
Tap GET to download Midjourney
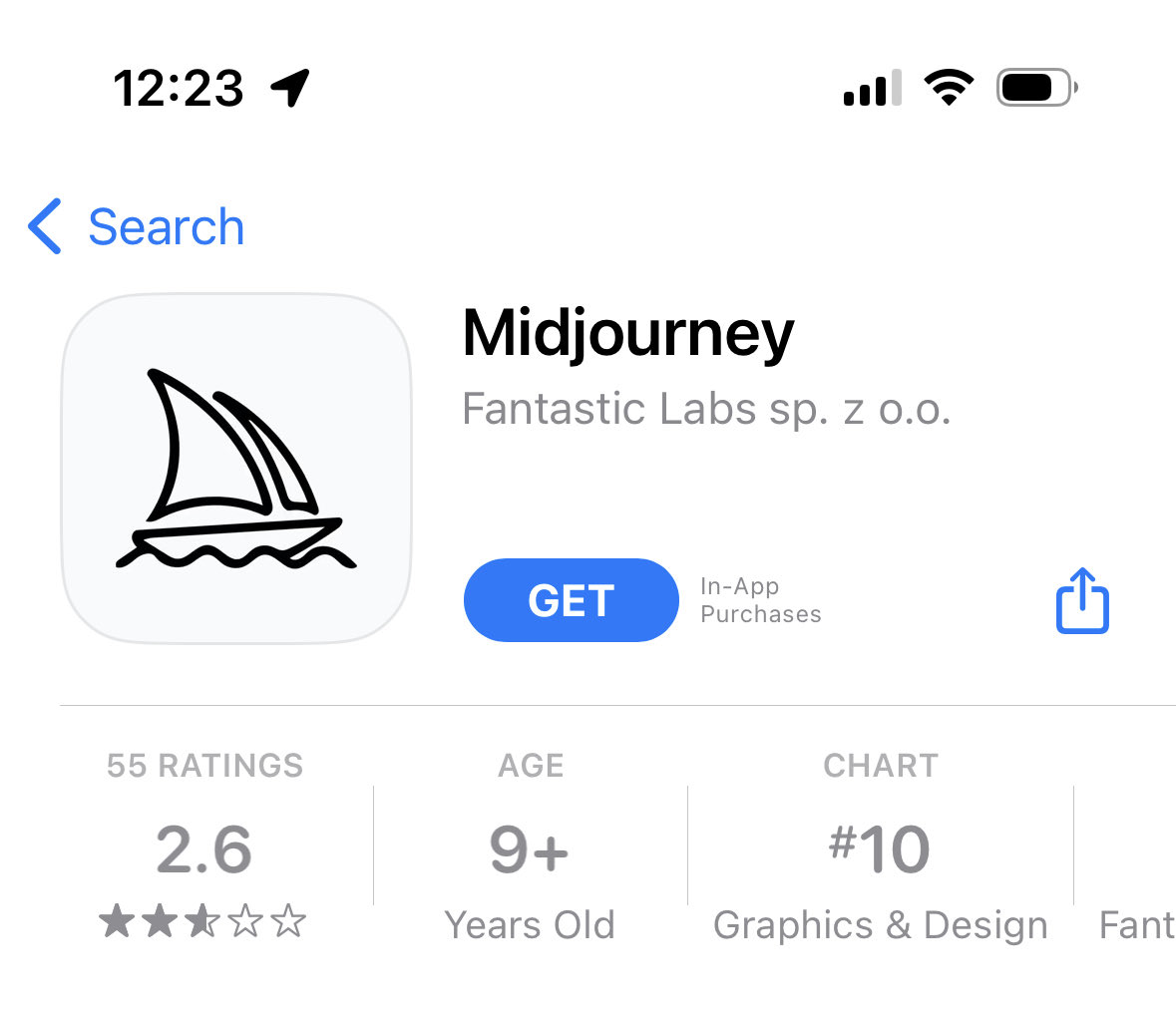[571, 600]
